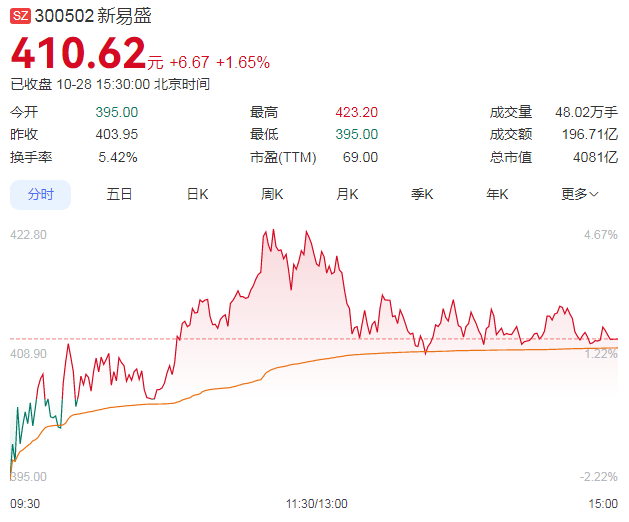629x522 pixels.
Task: Switch to the 日K daily candlestick tab
Action: (197, 194)
